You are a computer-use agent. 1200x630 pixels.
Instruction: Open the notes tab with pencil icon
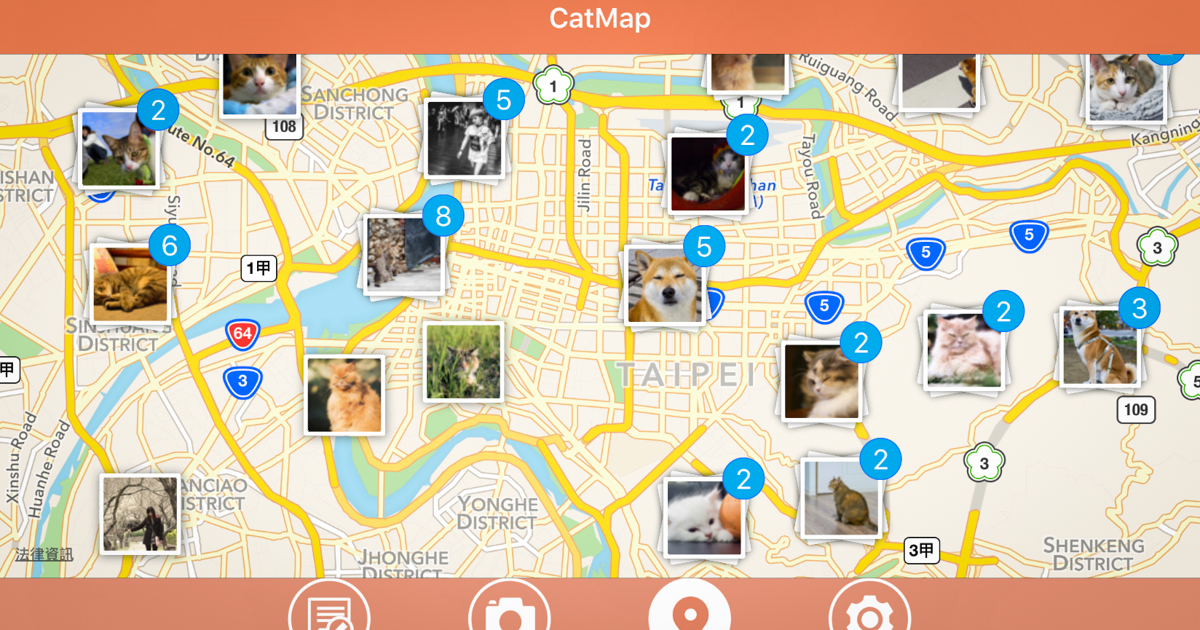tap(329, 608)
